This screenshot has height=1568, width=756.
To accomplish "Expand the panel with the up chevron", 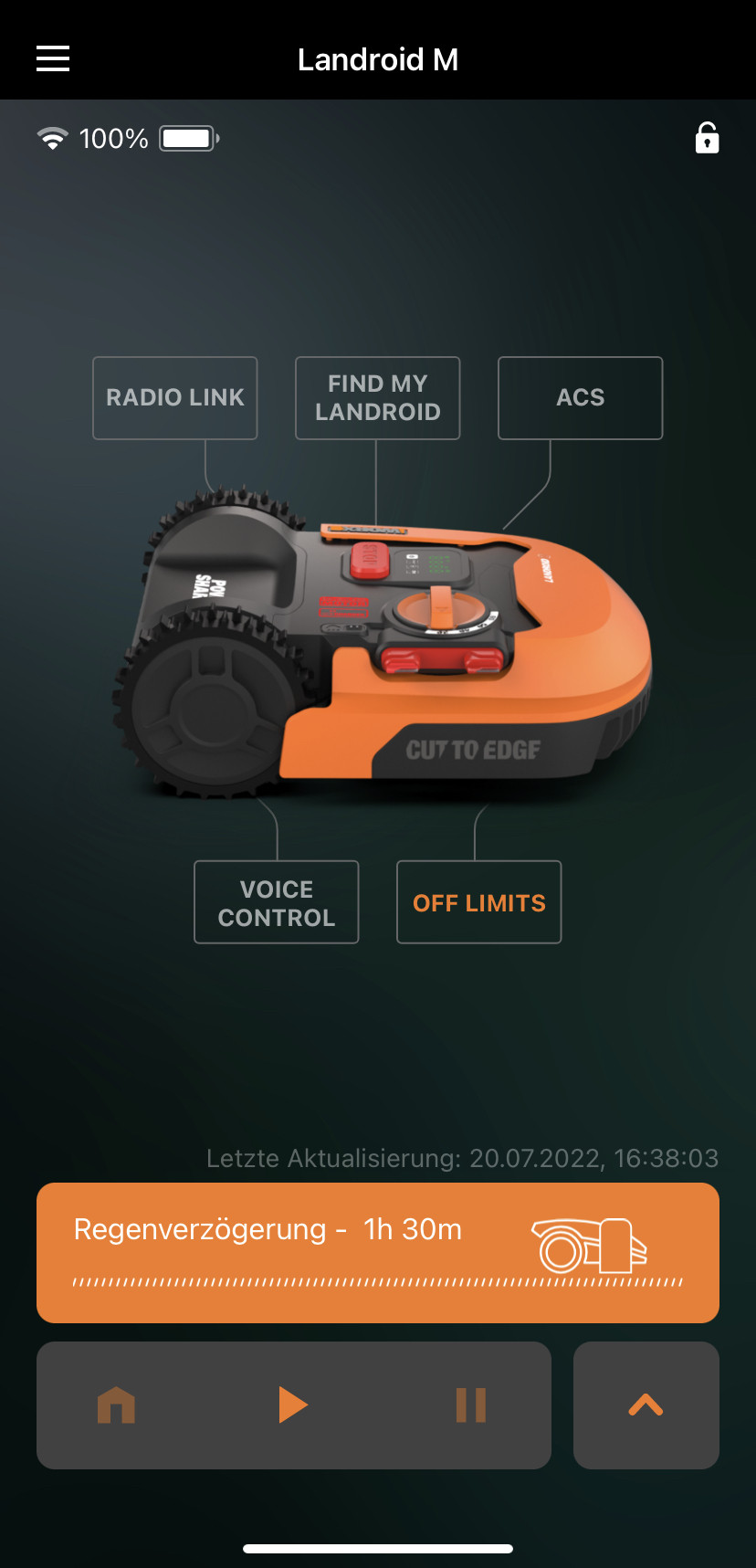I will (x=646, y=1405).
